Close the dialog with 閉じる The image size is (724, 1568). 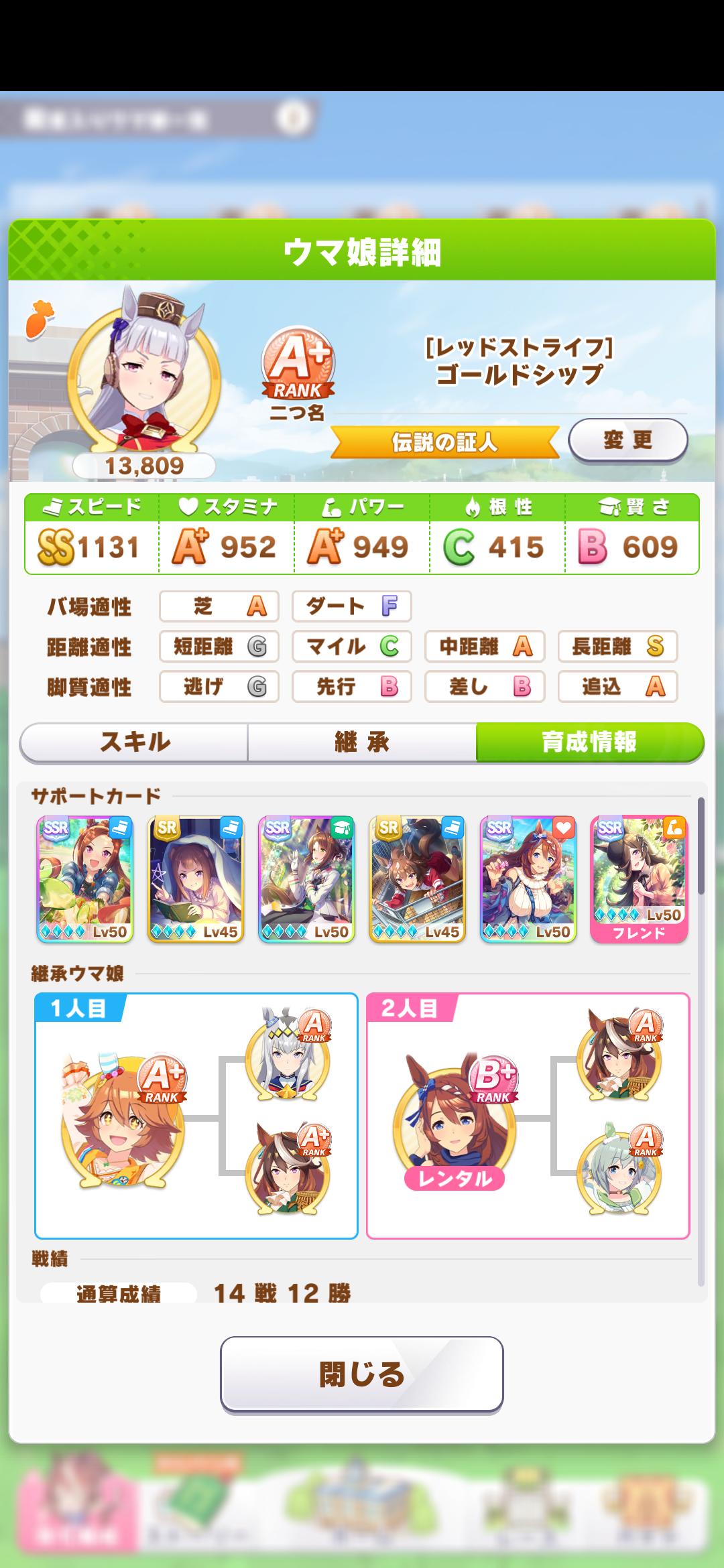(x=361, y=1374)
